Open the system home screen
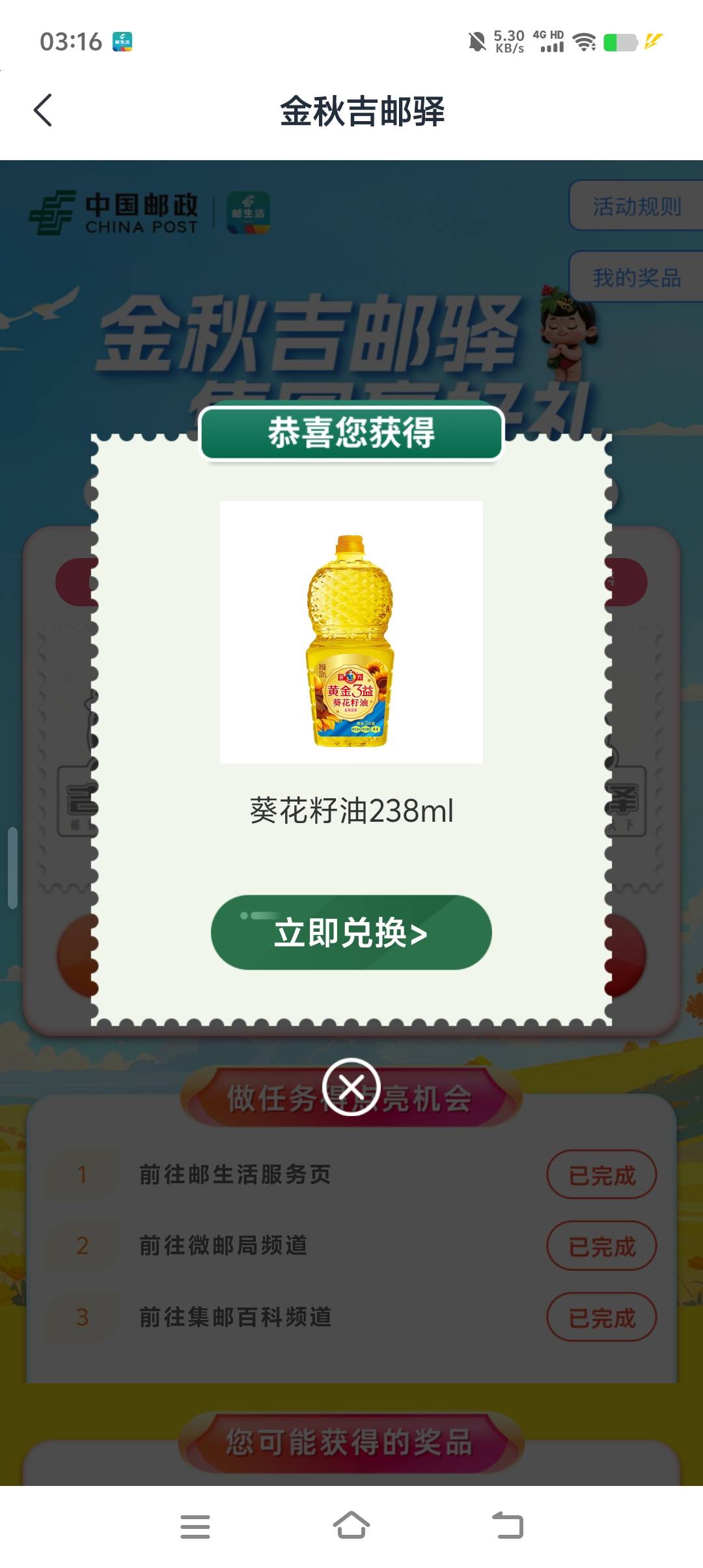 (x=351, y=1525)
